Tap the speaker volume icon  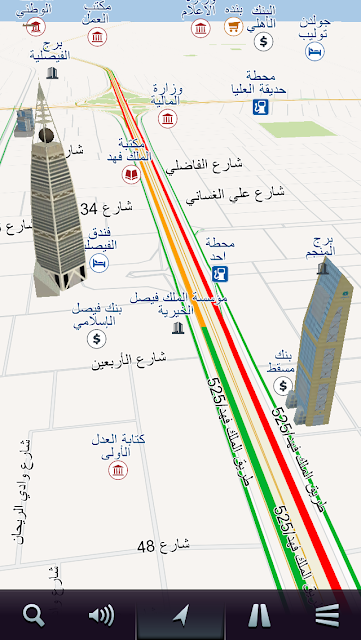click(101, 615)
